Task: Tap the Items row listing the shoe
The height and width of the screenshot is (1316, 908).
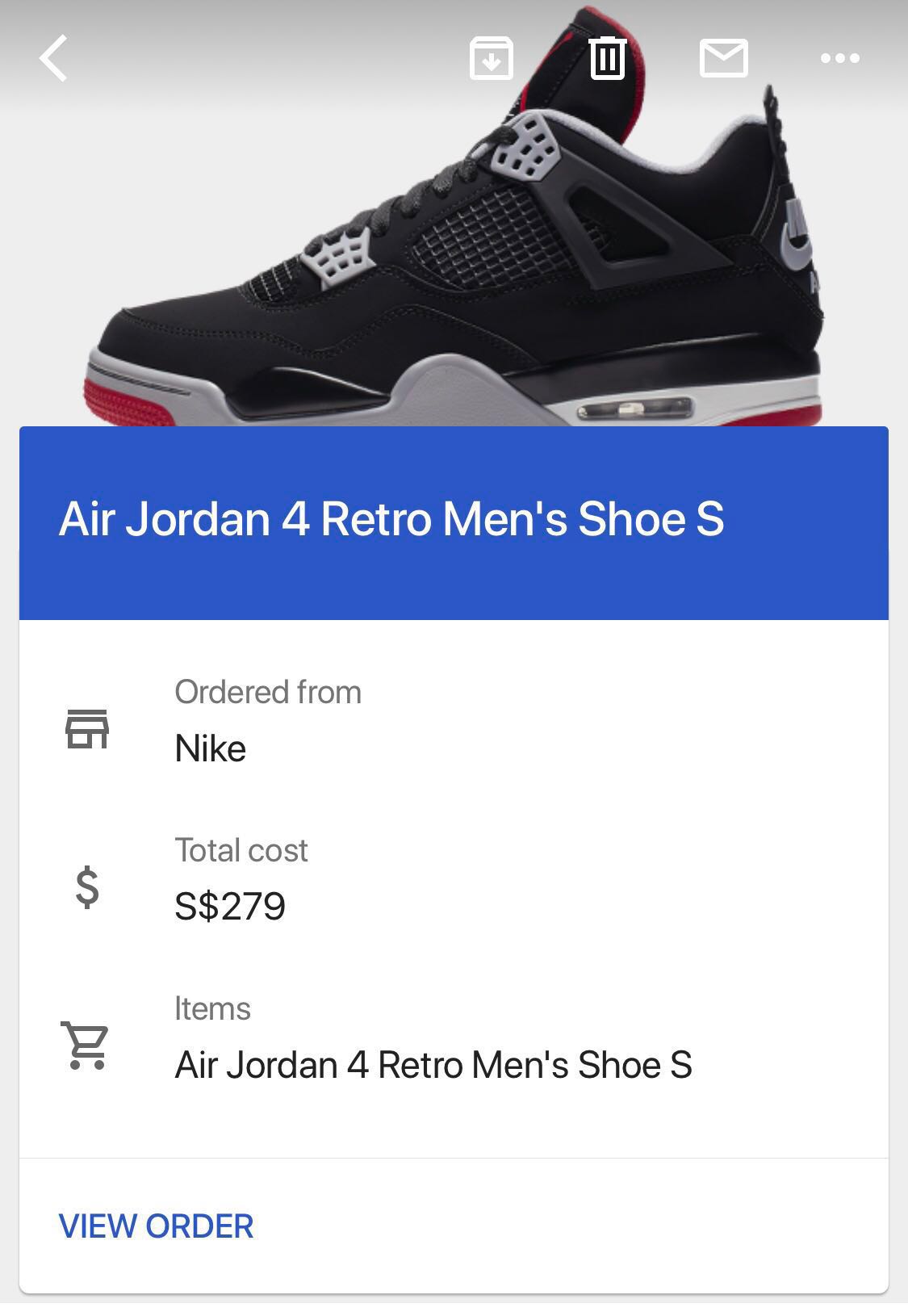Action: coord(433,1064)
